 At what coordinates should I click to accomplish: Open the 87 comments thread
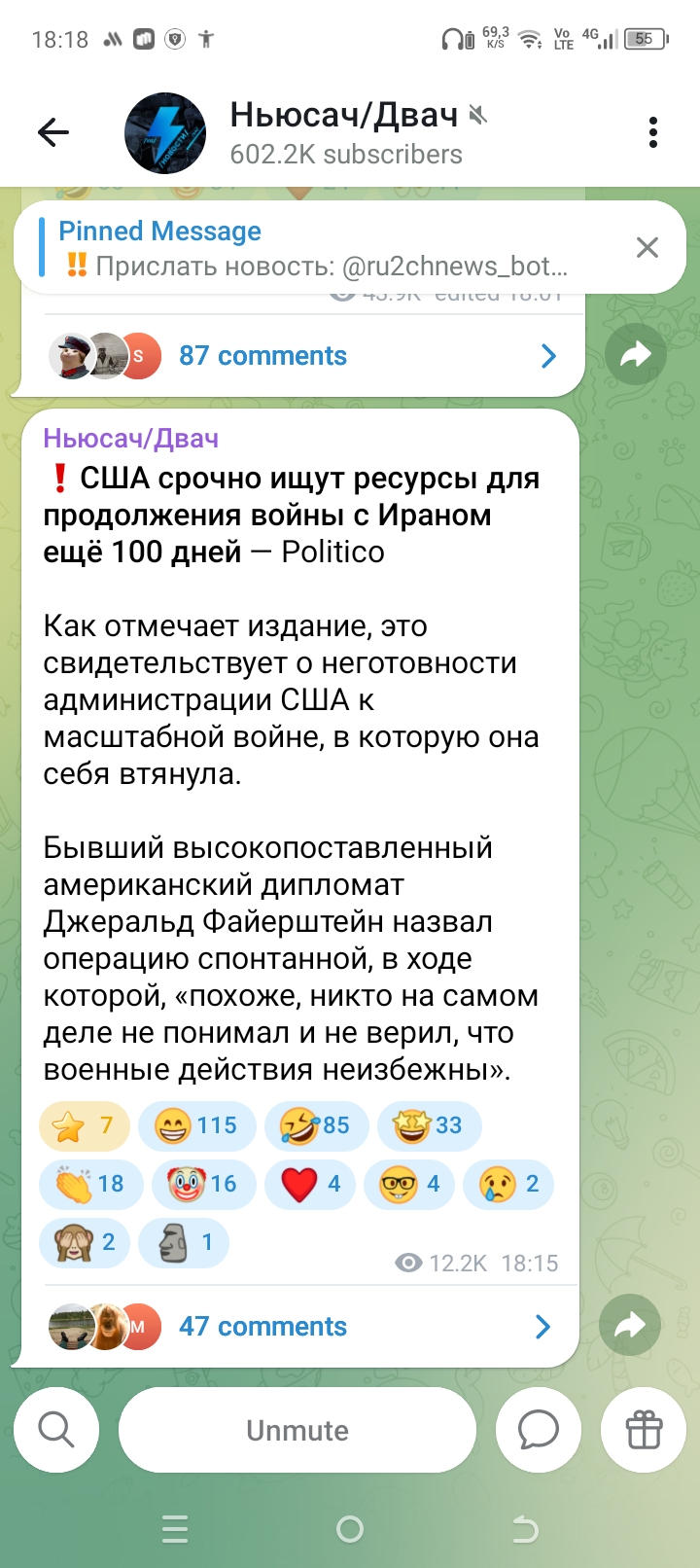pyautogui.click(x=302, y=356)
